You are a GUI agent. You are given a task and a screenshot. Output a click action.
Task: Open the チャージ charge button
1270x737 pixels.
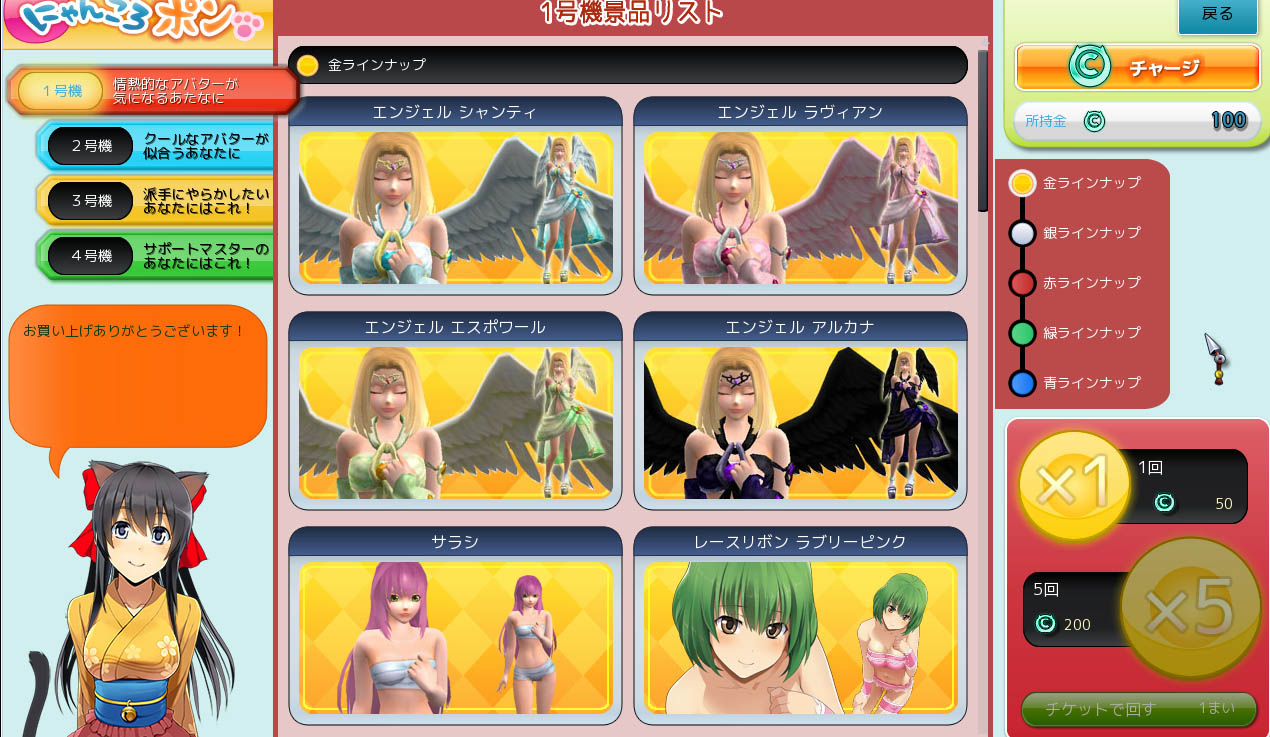(x=1137, y=68)
